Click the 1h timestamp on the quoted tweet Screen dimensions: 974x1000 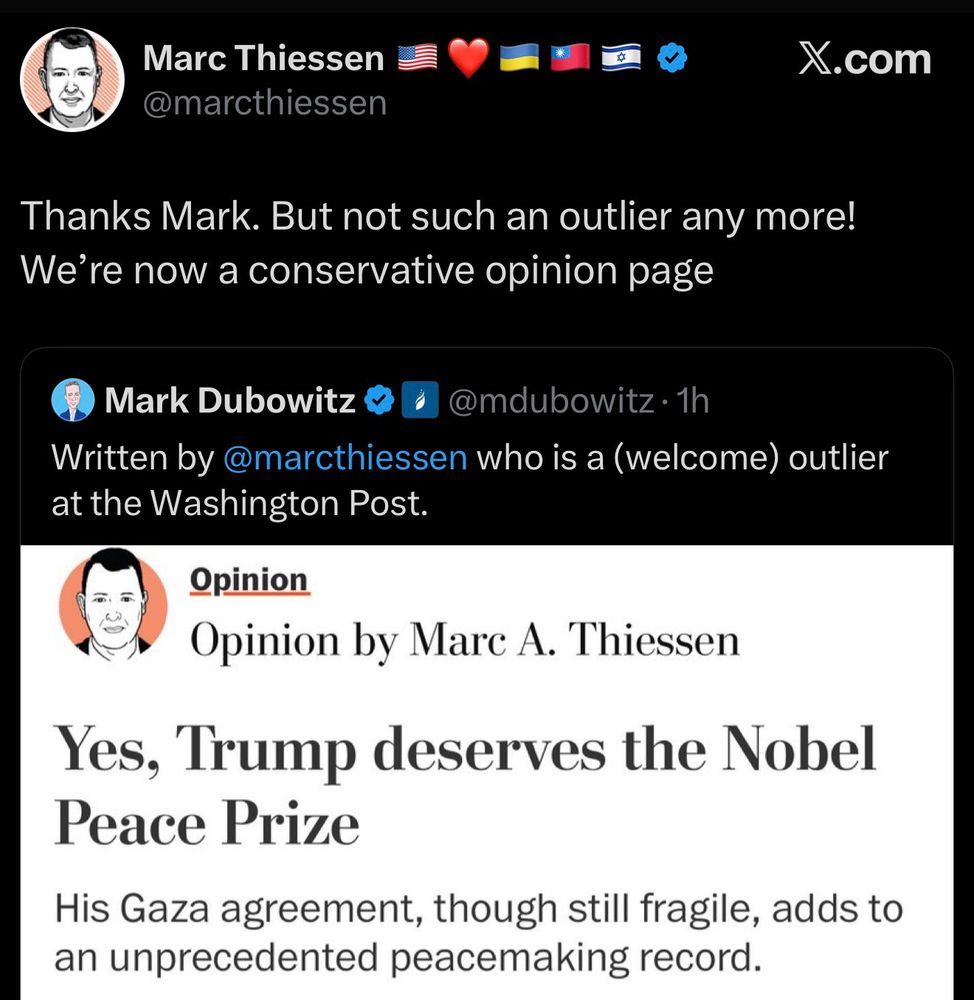pyautogui.click(x=690, y=400)
